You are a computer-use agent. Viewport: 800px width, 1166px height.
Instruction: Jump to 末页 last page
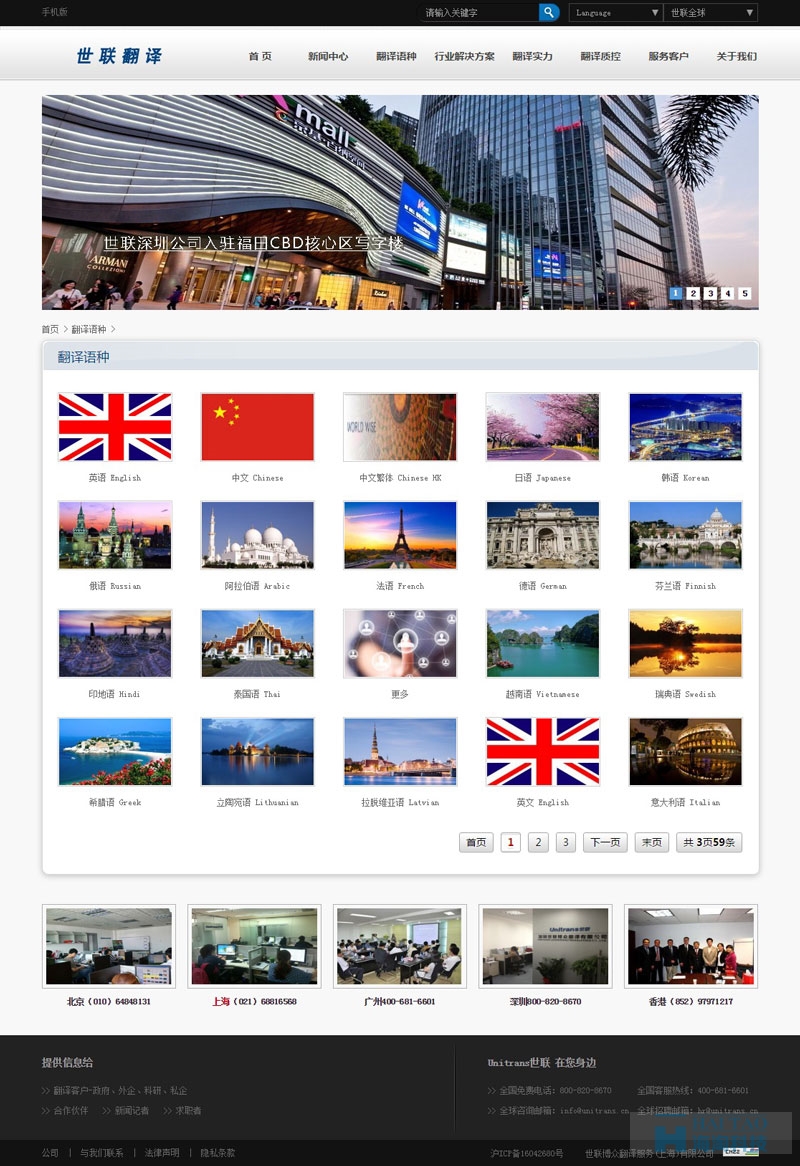pos(652,842)
